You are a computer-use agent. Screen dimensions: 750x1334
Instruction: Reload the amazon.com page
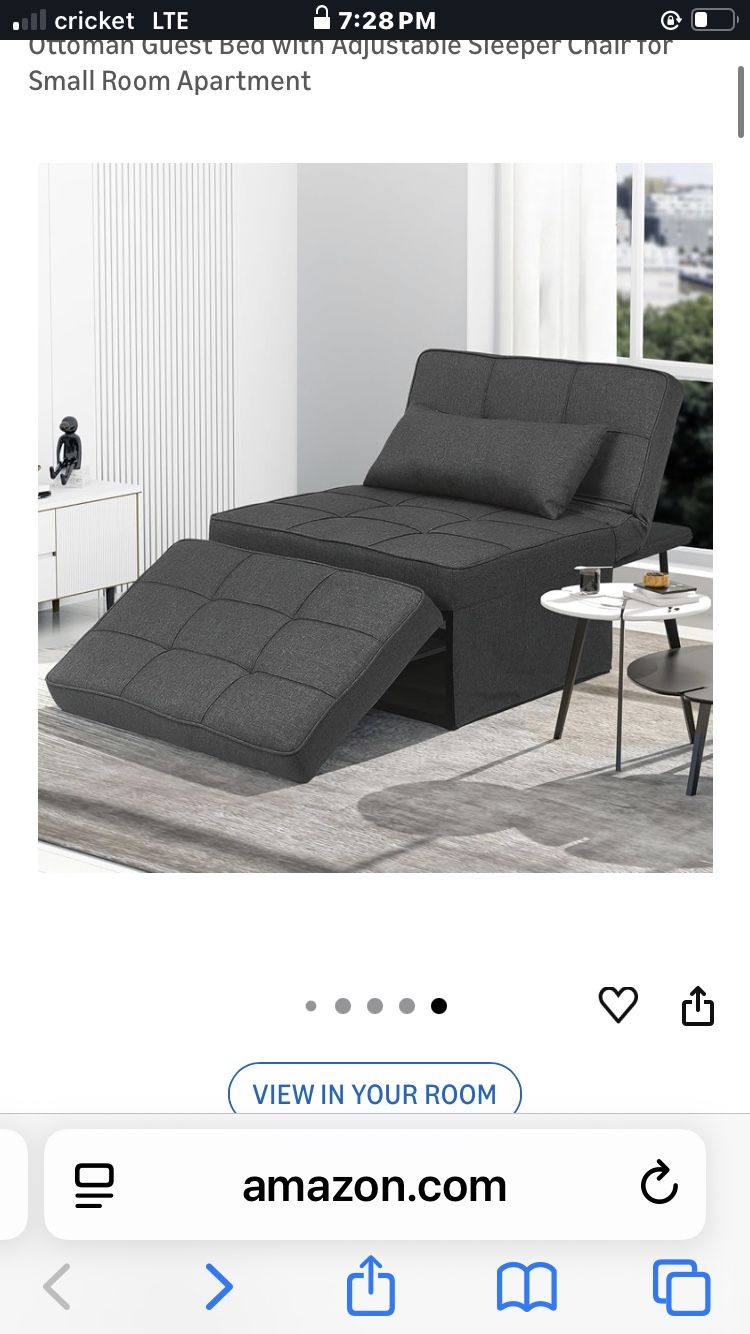click(x=659, y=1186)
